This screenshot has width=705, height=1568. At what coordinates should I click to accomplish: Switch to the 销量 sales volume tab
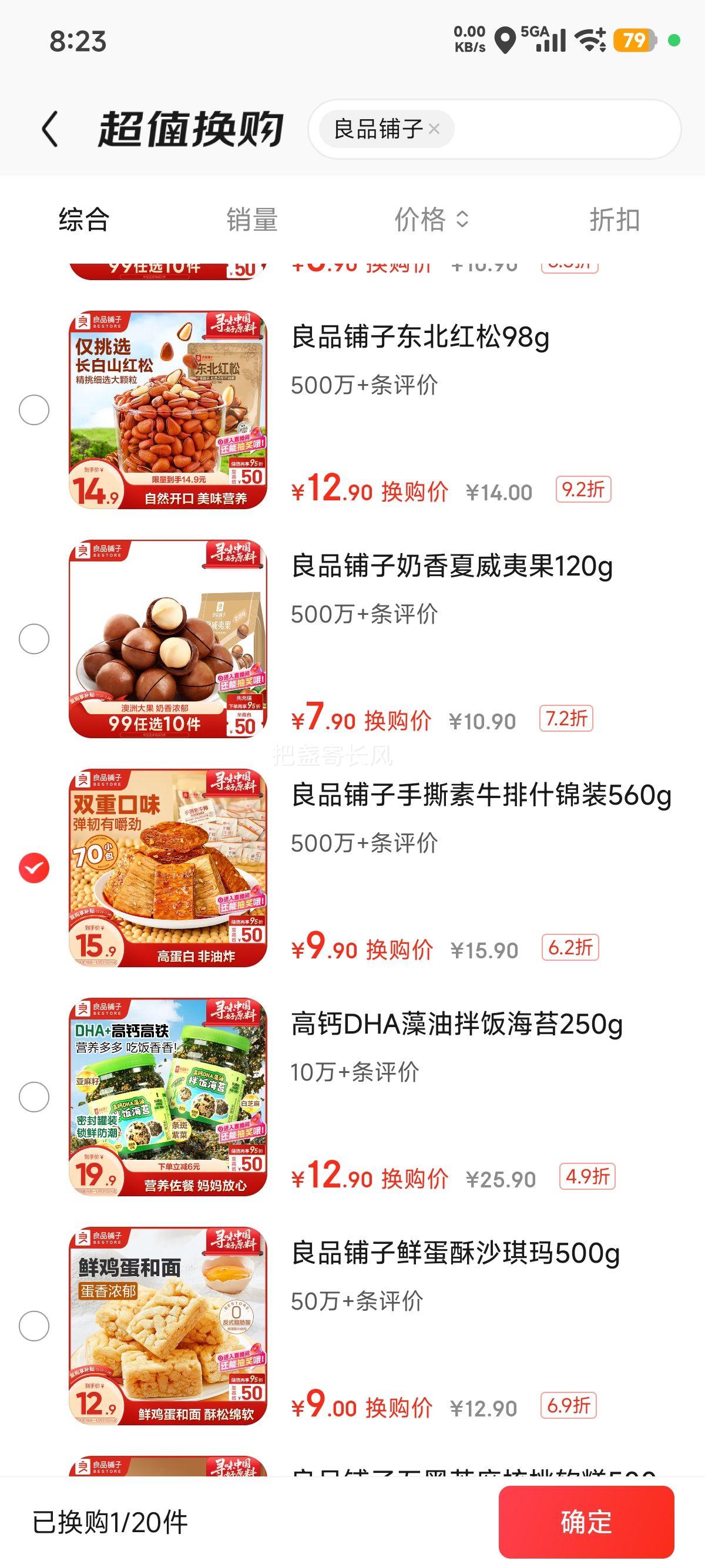[253, 221]
